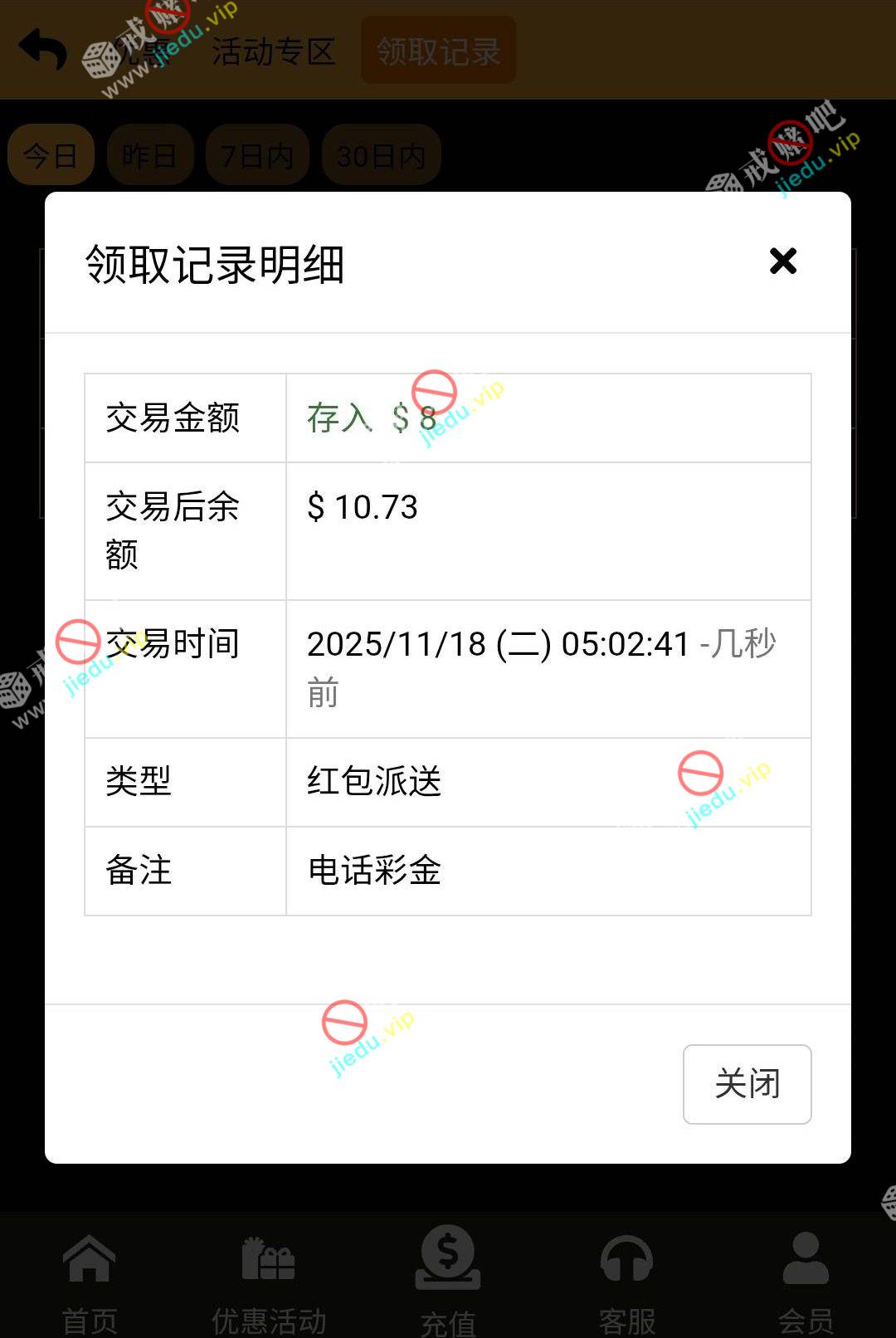Close the dialog with the X icon
This screenshot has width=896, height=1338.
coord(782,261)
